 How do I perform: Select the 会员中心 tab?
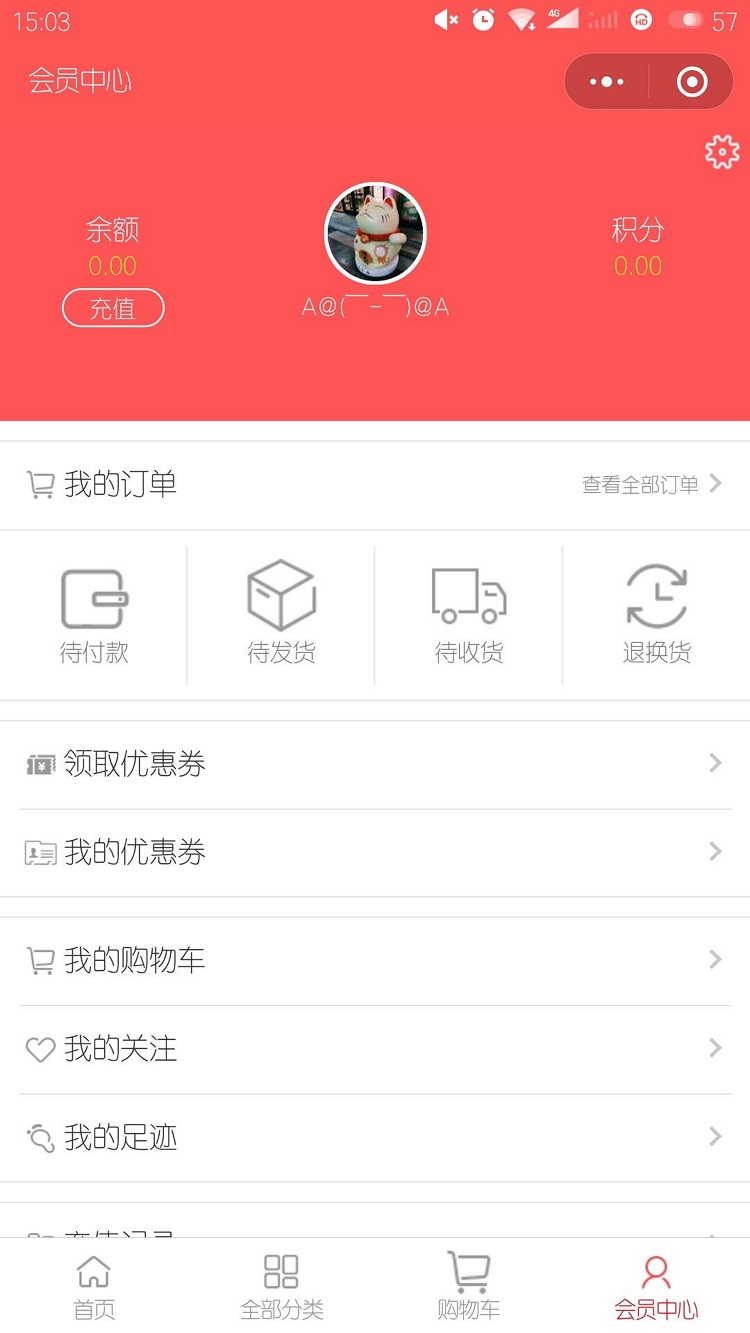[x=656, y=1288]
